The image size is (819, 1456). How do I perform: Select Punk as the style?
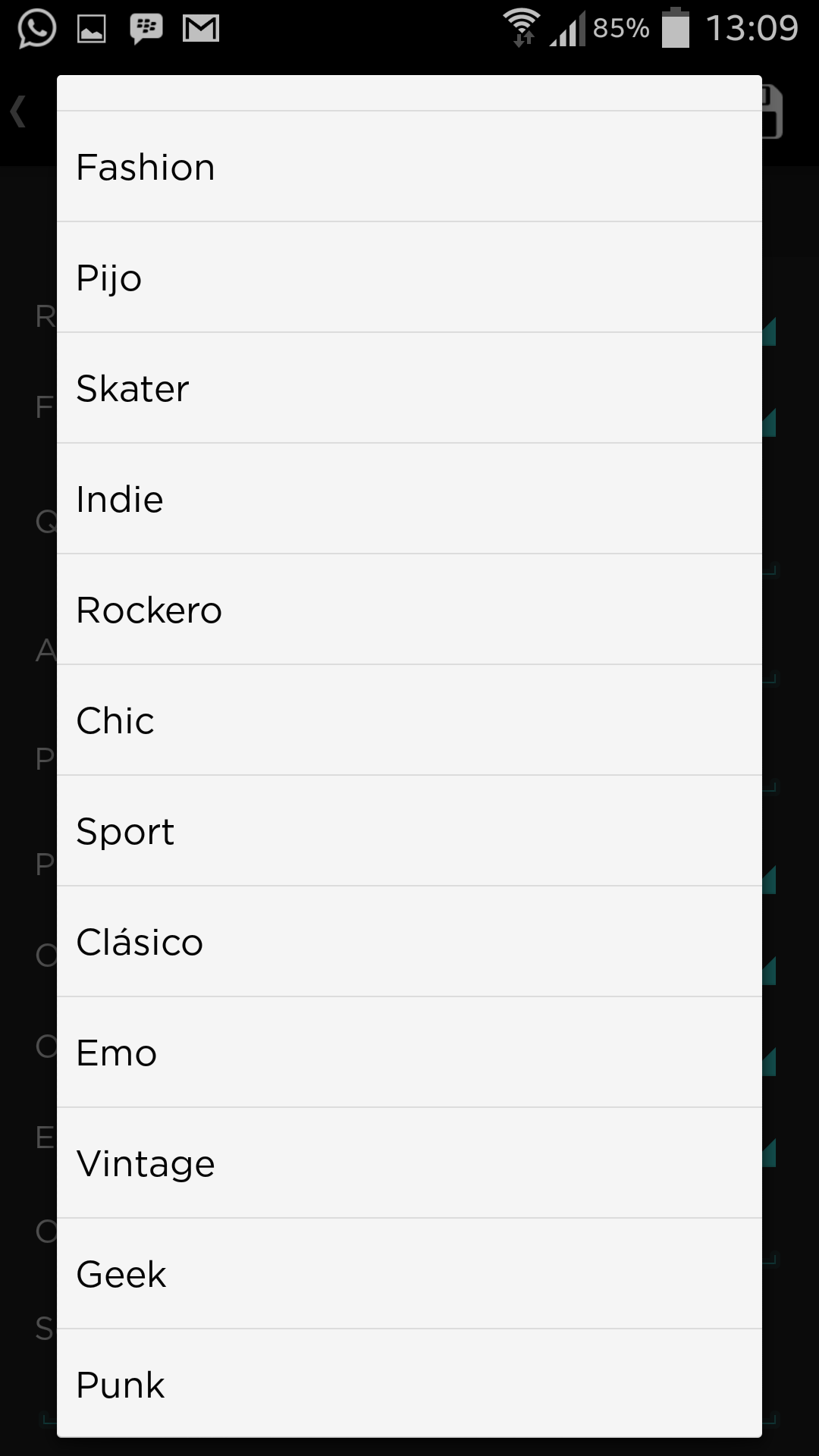409,1383
